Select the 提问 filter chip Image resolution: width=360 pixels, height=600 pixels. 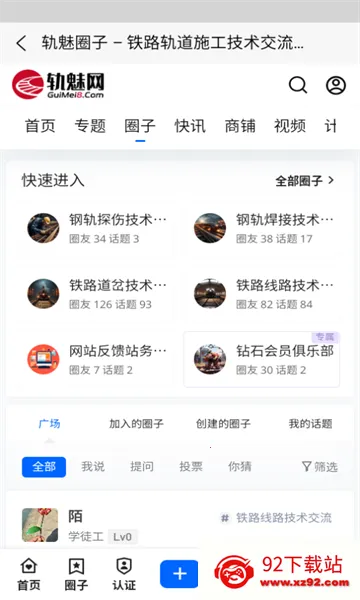pos(142,466)
